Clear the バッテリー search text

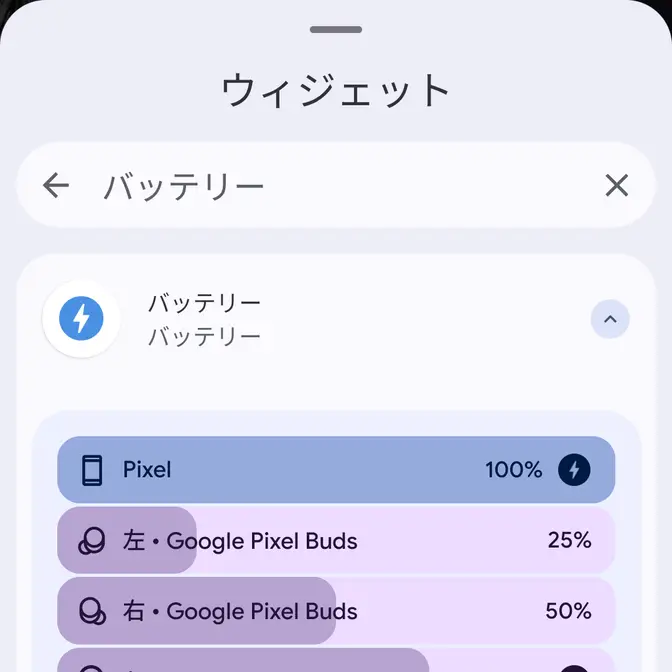tap(617, 185)
